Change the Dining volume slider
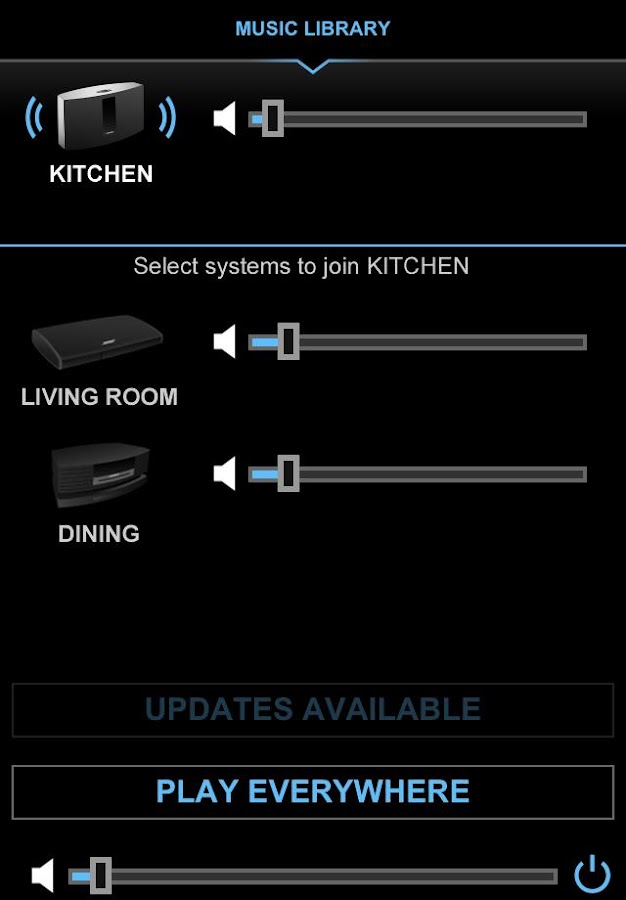 [288, 473]
